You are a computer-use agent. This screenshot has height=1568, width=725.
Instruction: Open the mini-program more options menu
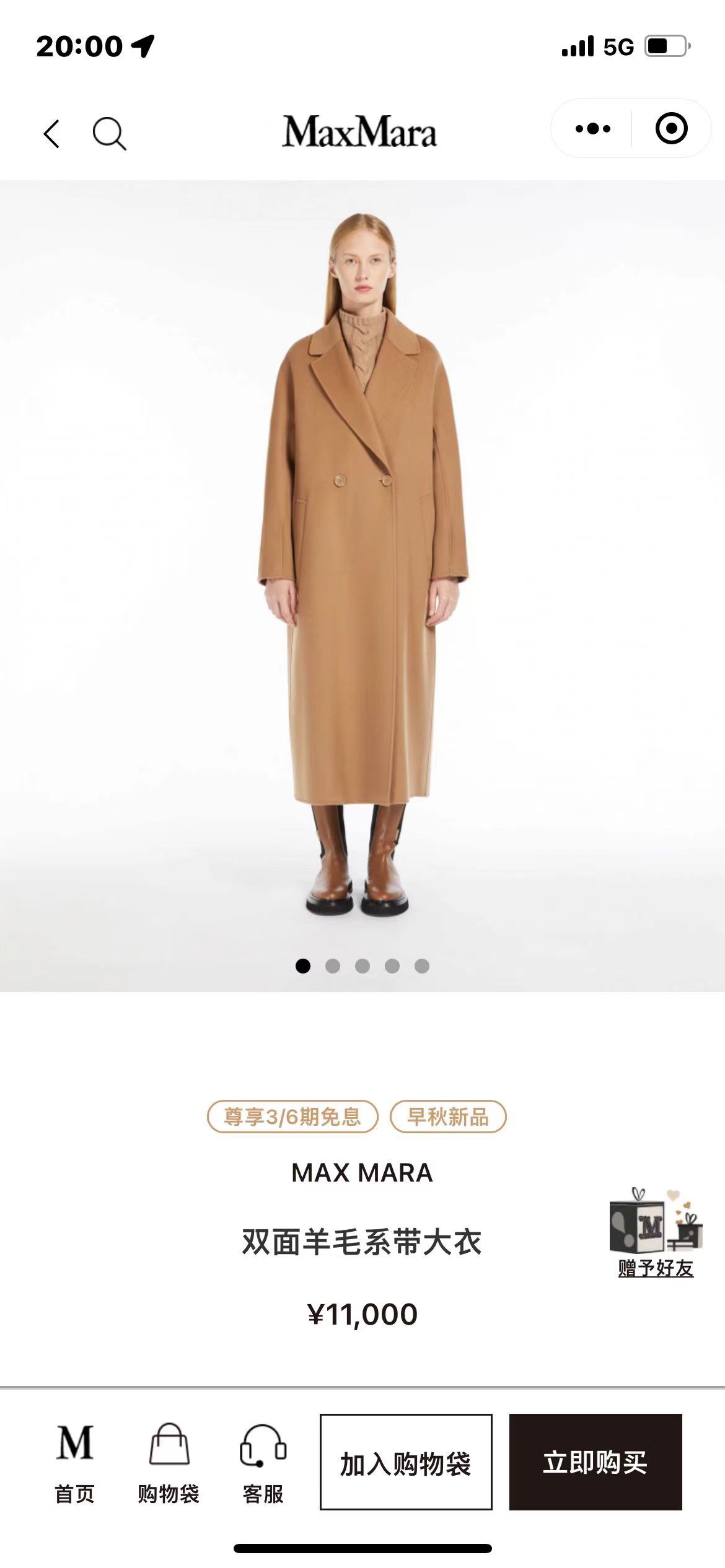592,129
